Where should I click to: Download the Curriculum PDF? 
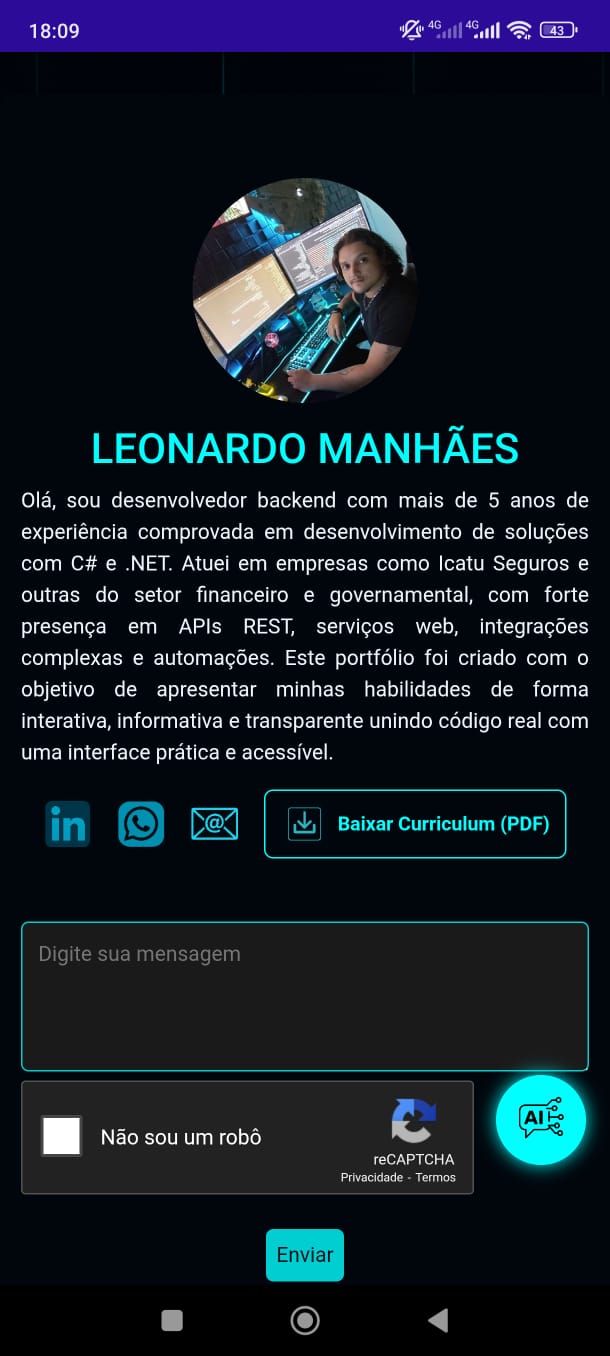pos(415,824)
